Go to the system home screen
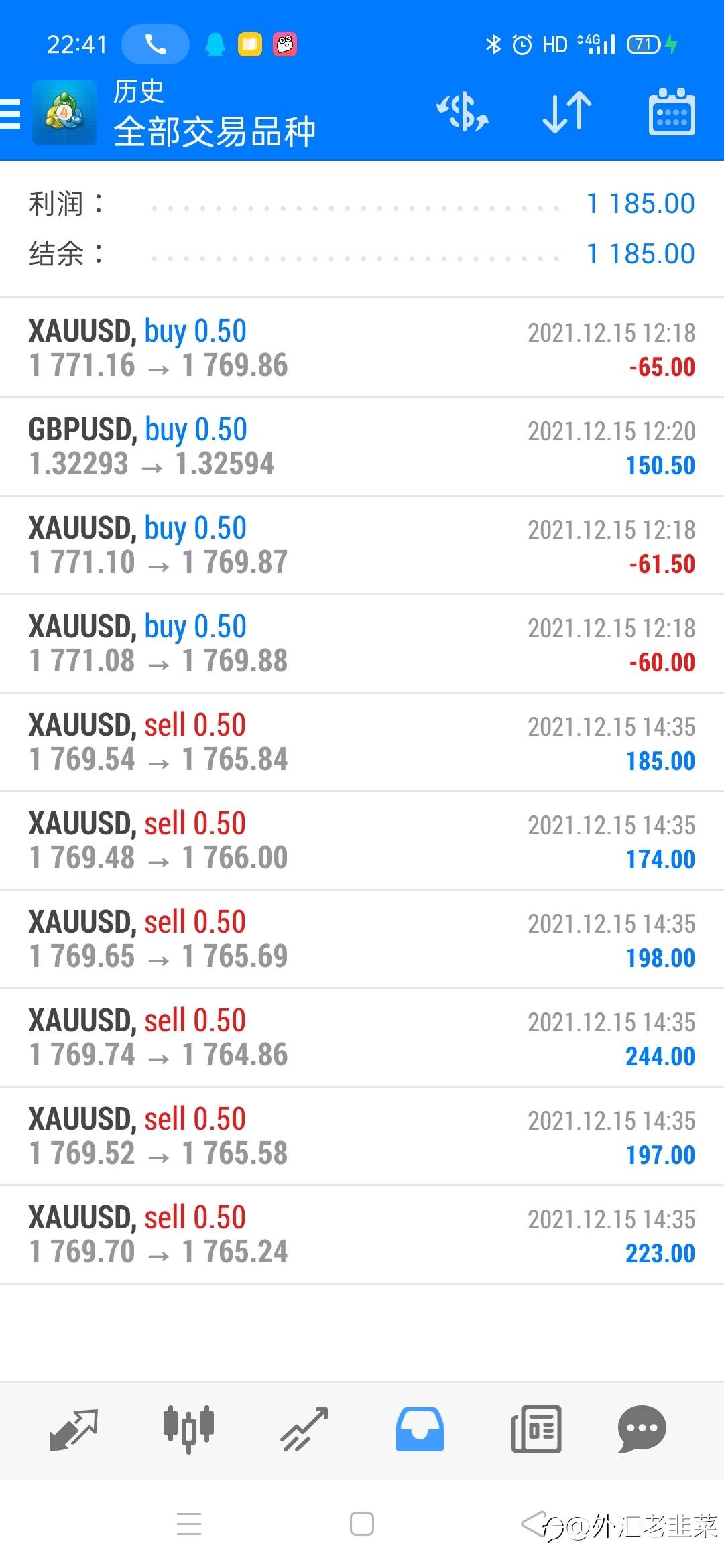724x1568 pixels. 362,1524
